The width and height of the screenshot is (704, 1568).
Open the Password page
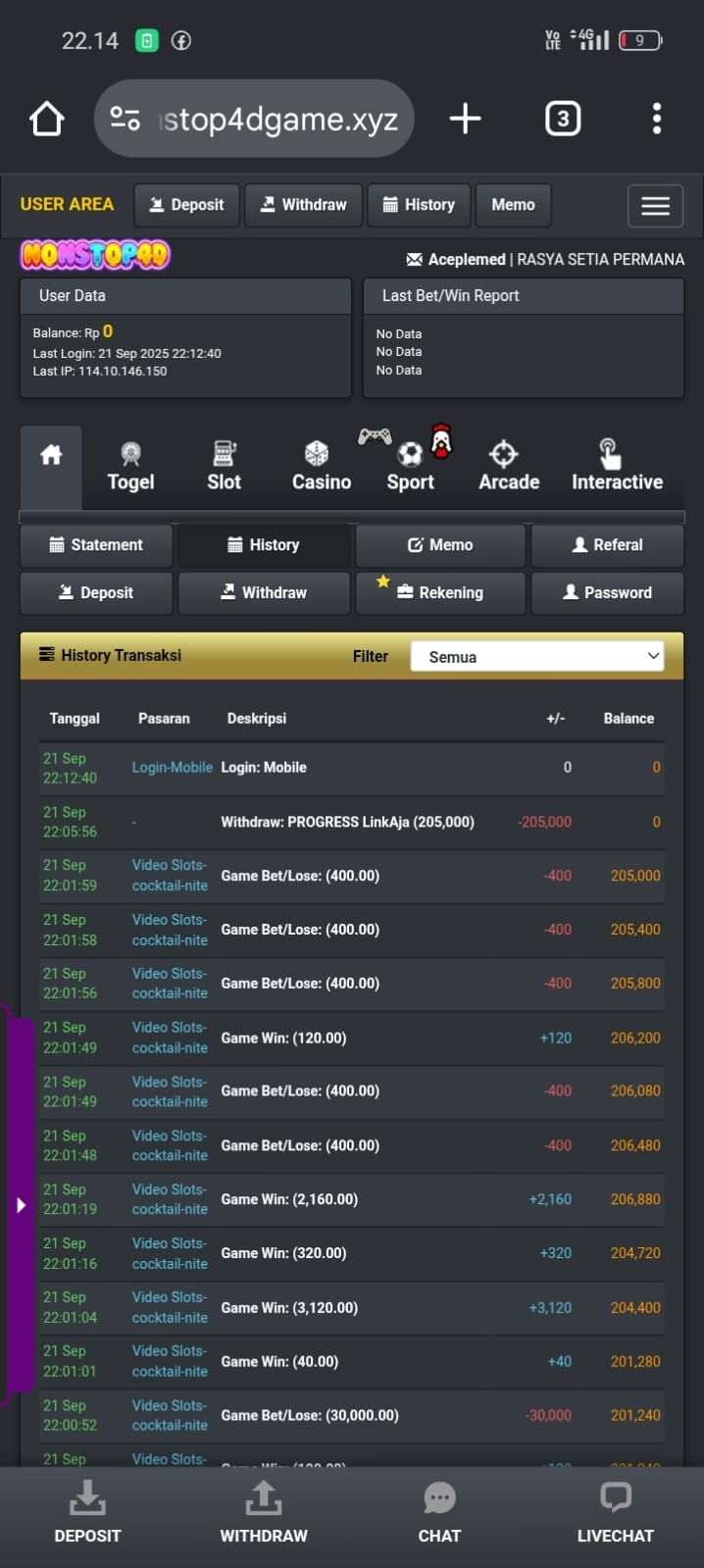(x=607, y=592)
